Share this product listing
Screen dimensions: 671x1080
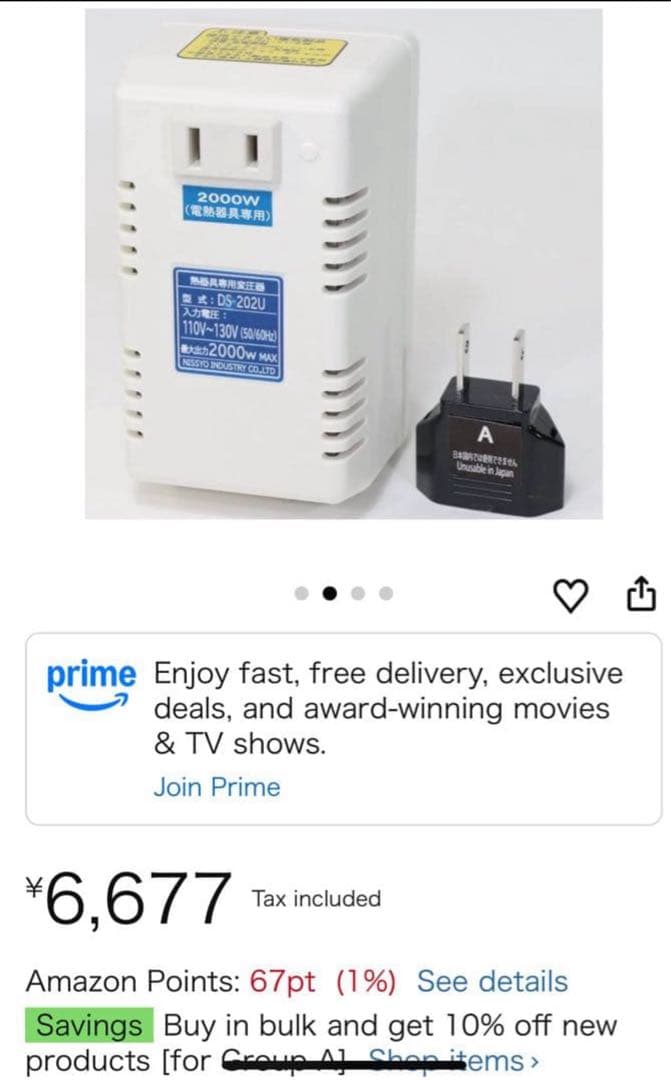coord(640,595)
